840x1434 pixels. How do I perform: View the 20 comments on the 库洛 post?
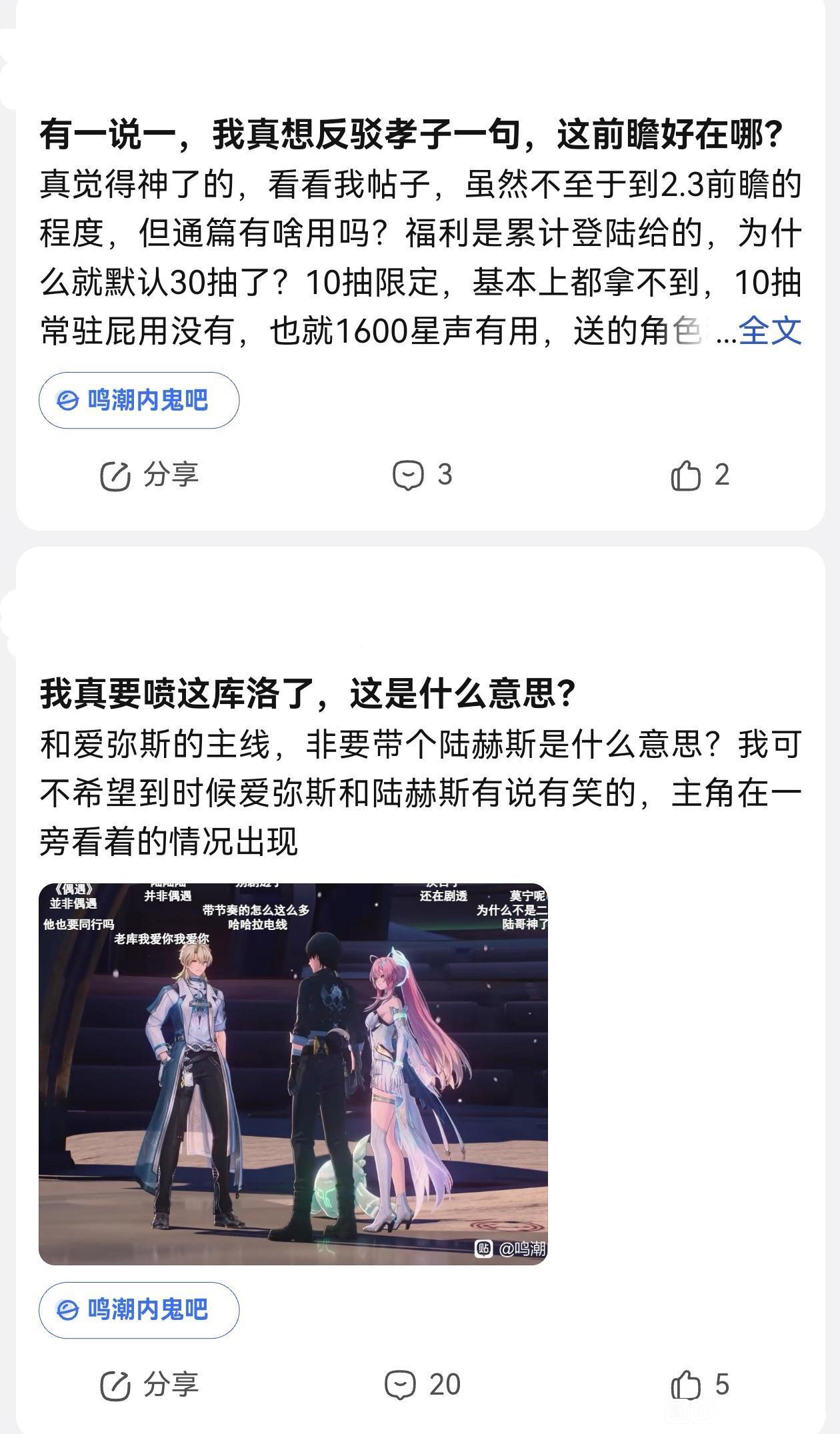point(422,1385)
